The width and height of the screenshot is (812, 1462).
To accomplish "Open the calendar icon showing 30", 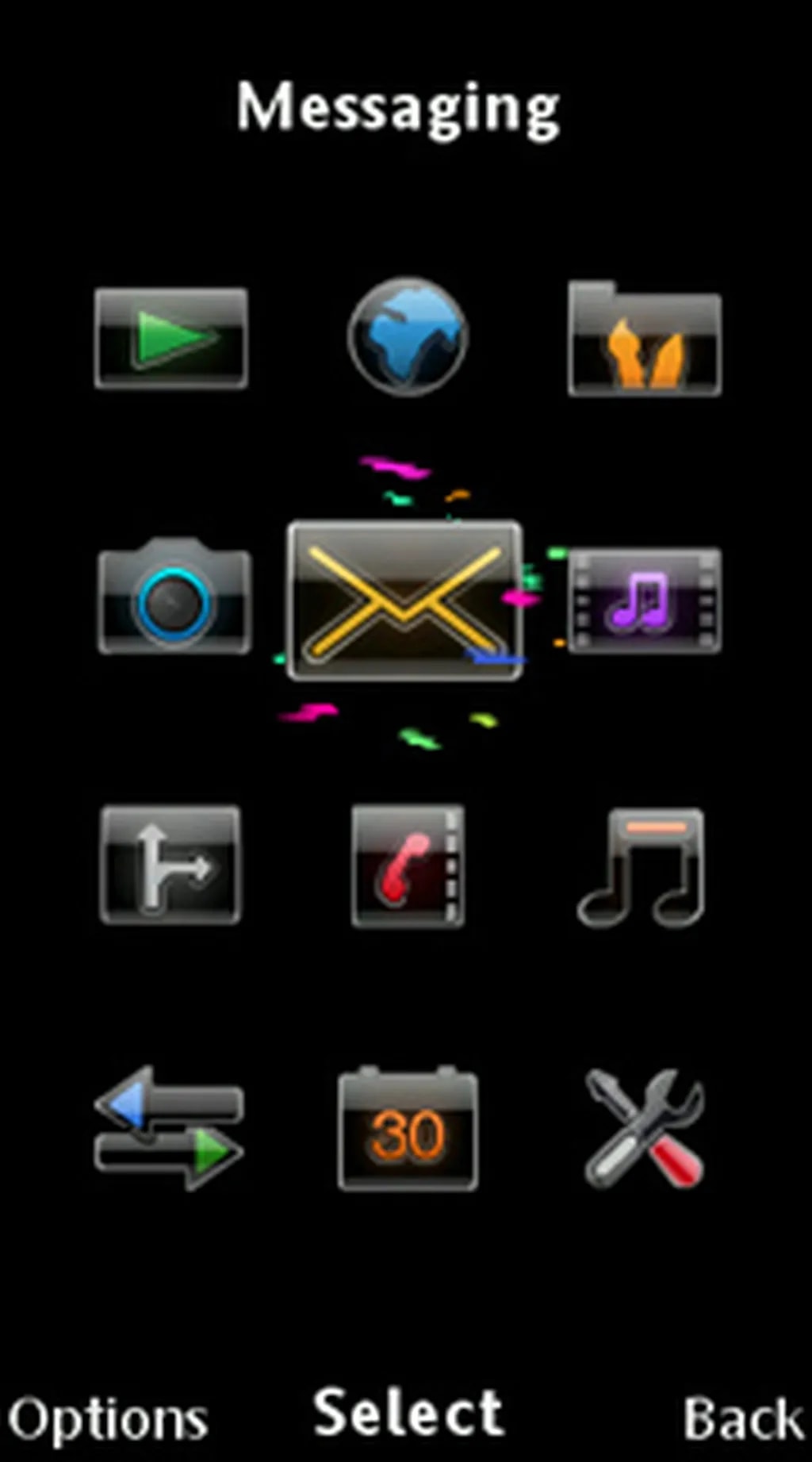I will pos(408,1130).
